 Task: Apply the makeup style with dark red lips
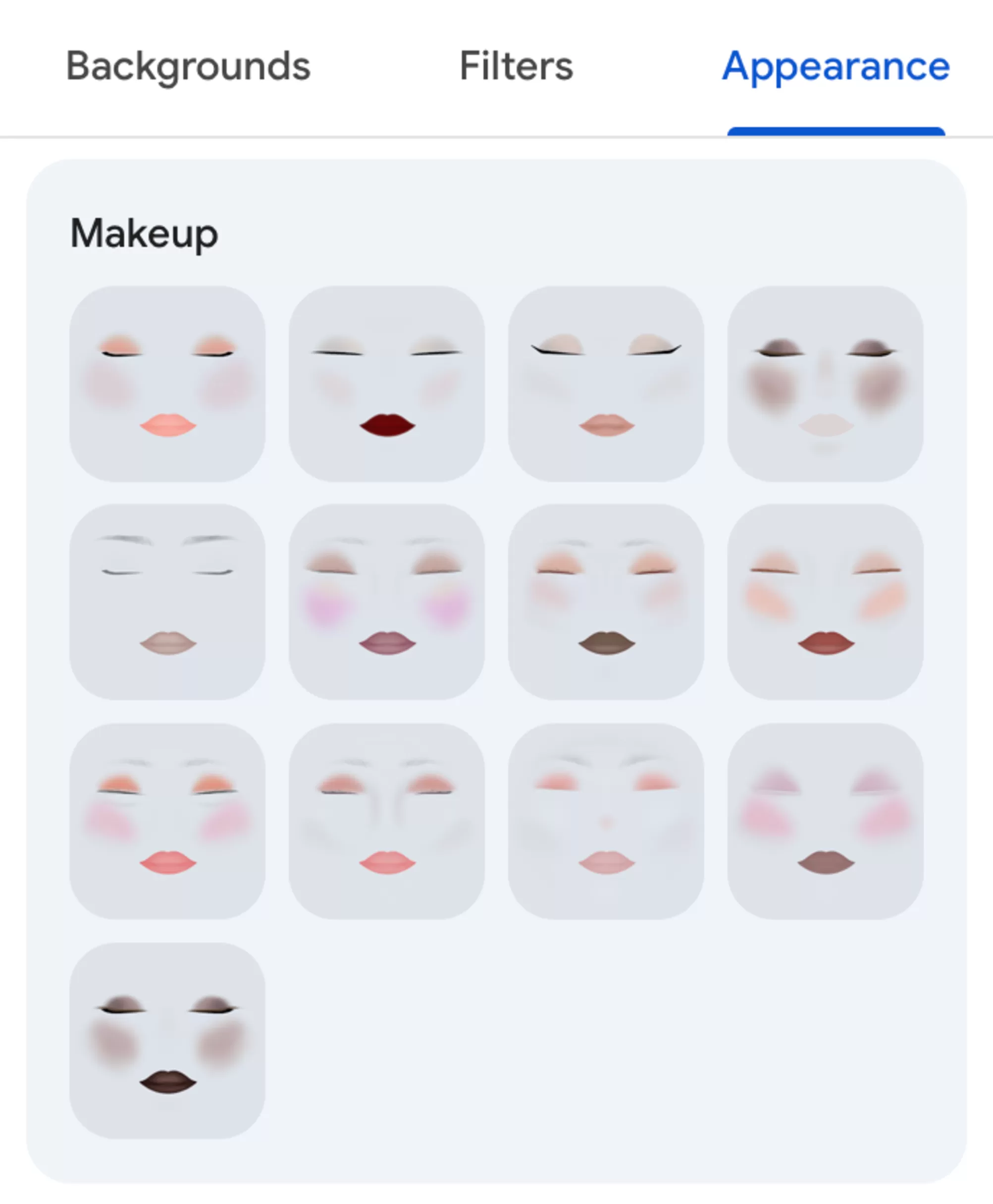pos(387,384)
